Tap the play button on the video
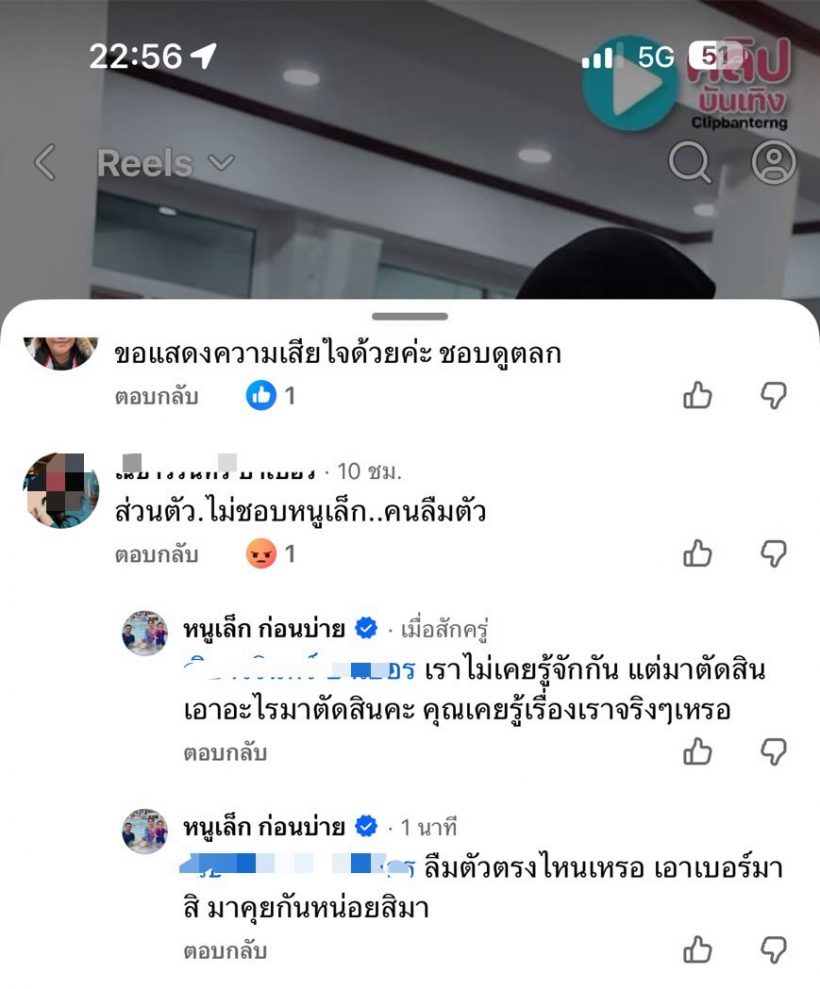Viewport: 820px width, 989px height. [627, 85]
